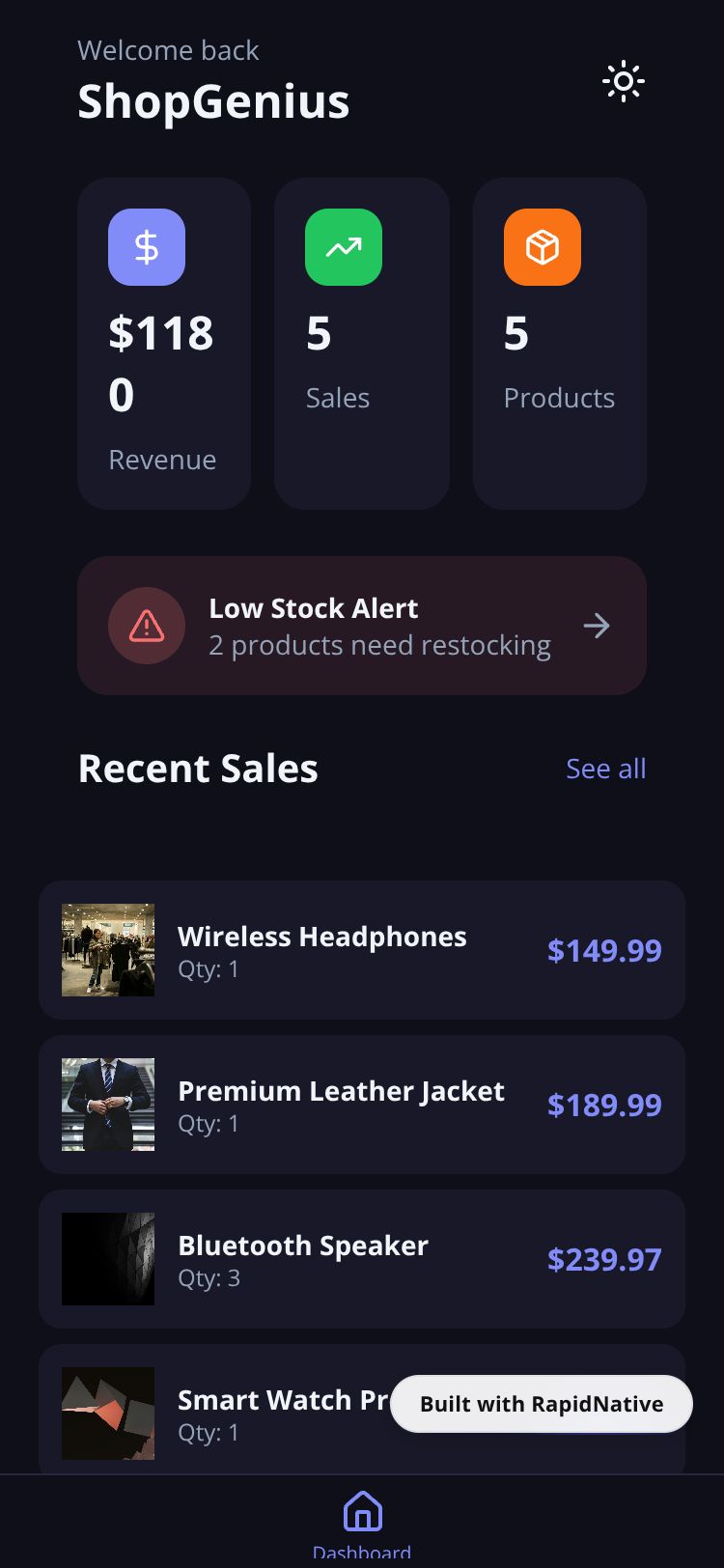
Task: Open the Premium Leather Jacket sale
Action: pyautogui.click(x=361, y=1105)
